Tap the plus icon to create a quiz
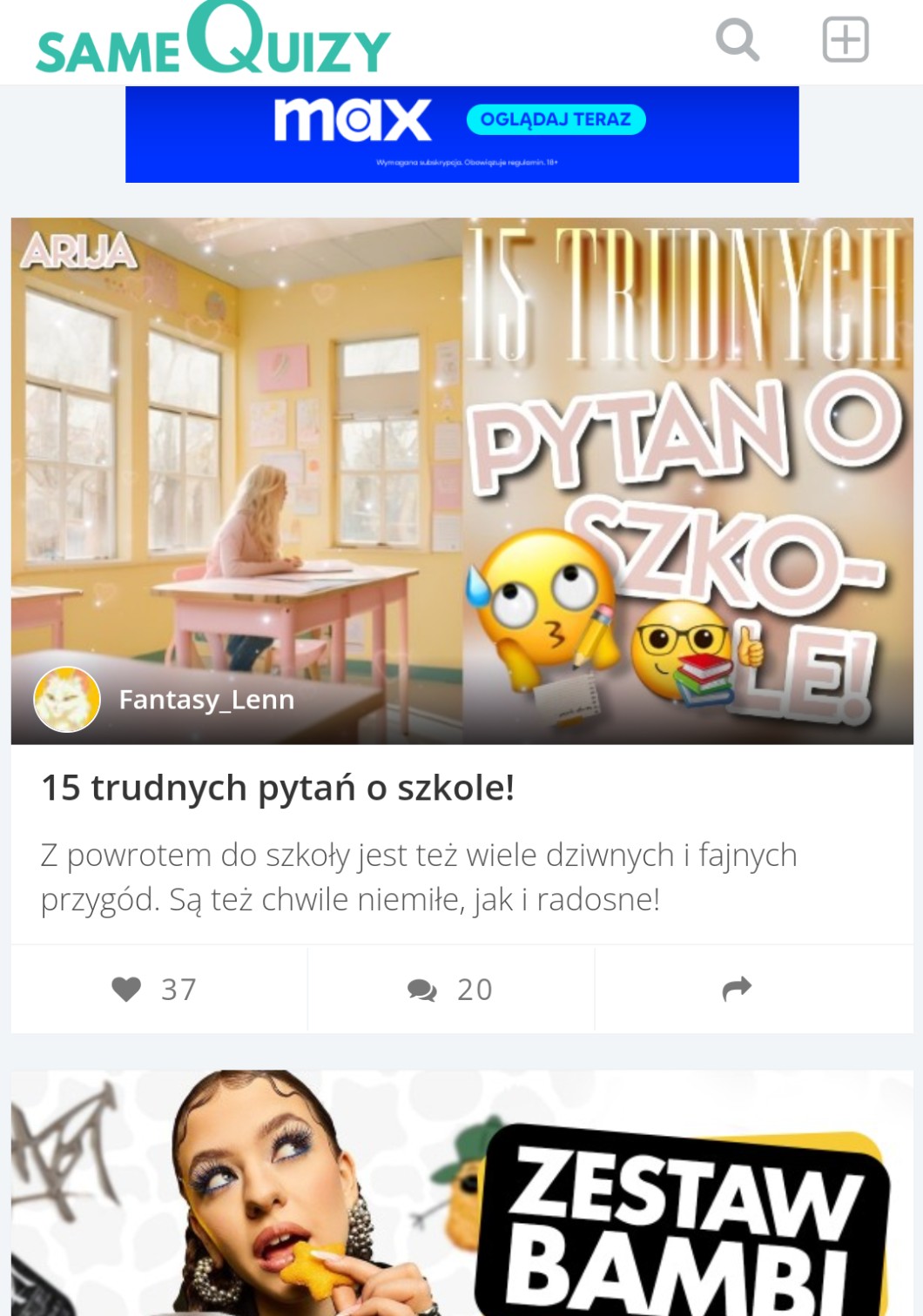923x1316 pixels. pos(845,40)
